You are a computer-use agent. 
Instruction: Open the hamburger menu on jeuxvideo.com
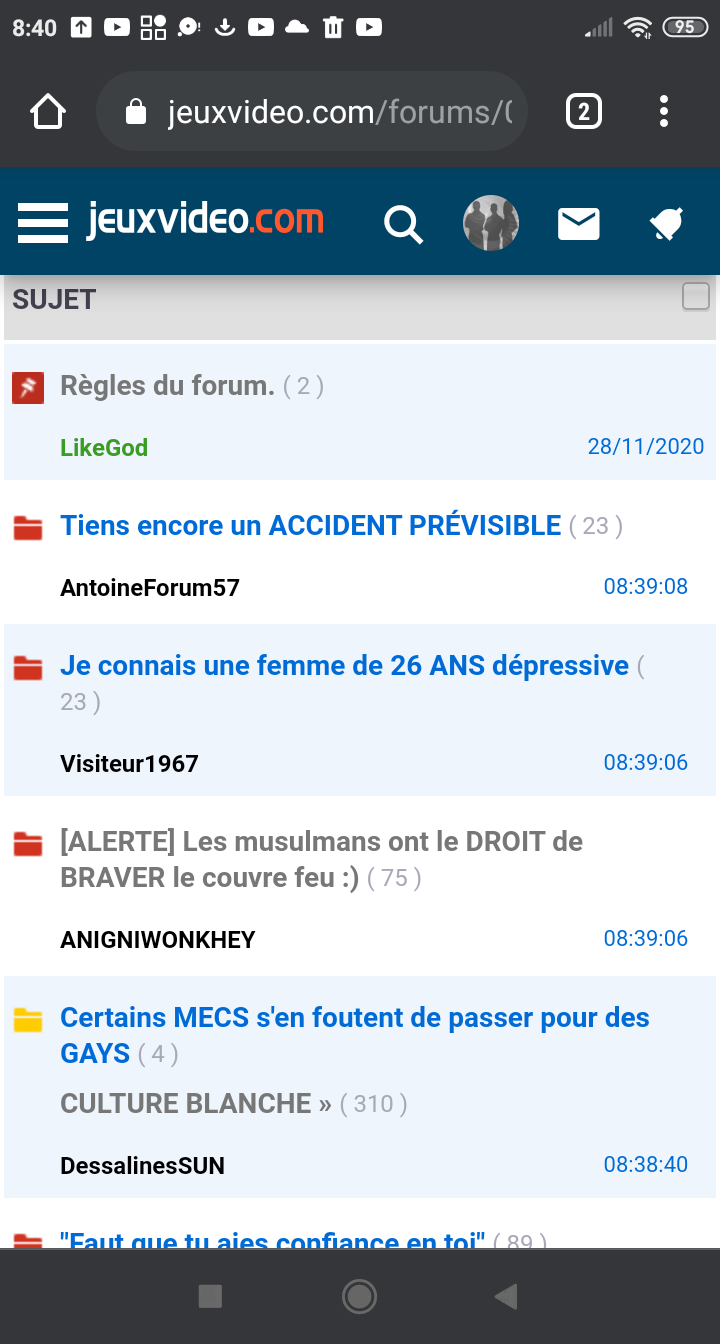point(43,222)
